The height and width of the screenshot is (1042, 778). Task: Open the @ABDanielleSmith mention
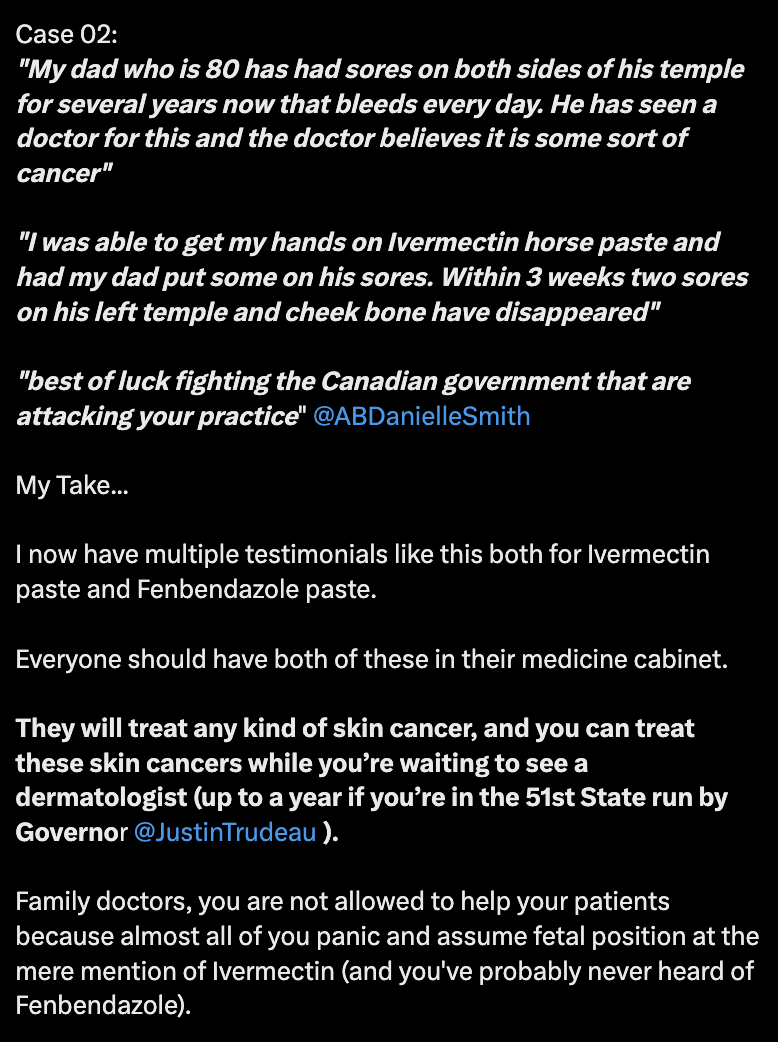(421, 416)
